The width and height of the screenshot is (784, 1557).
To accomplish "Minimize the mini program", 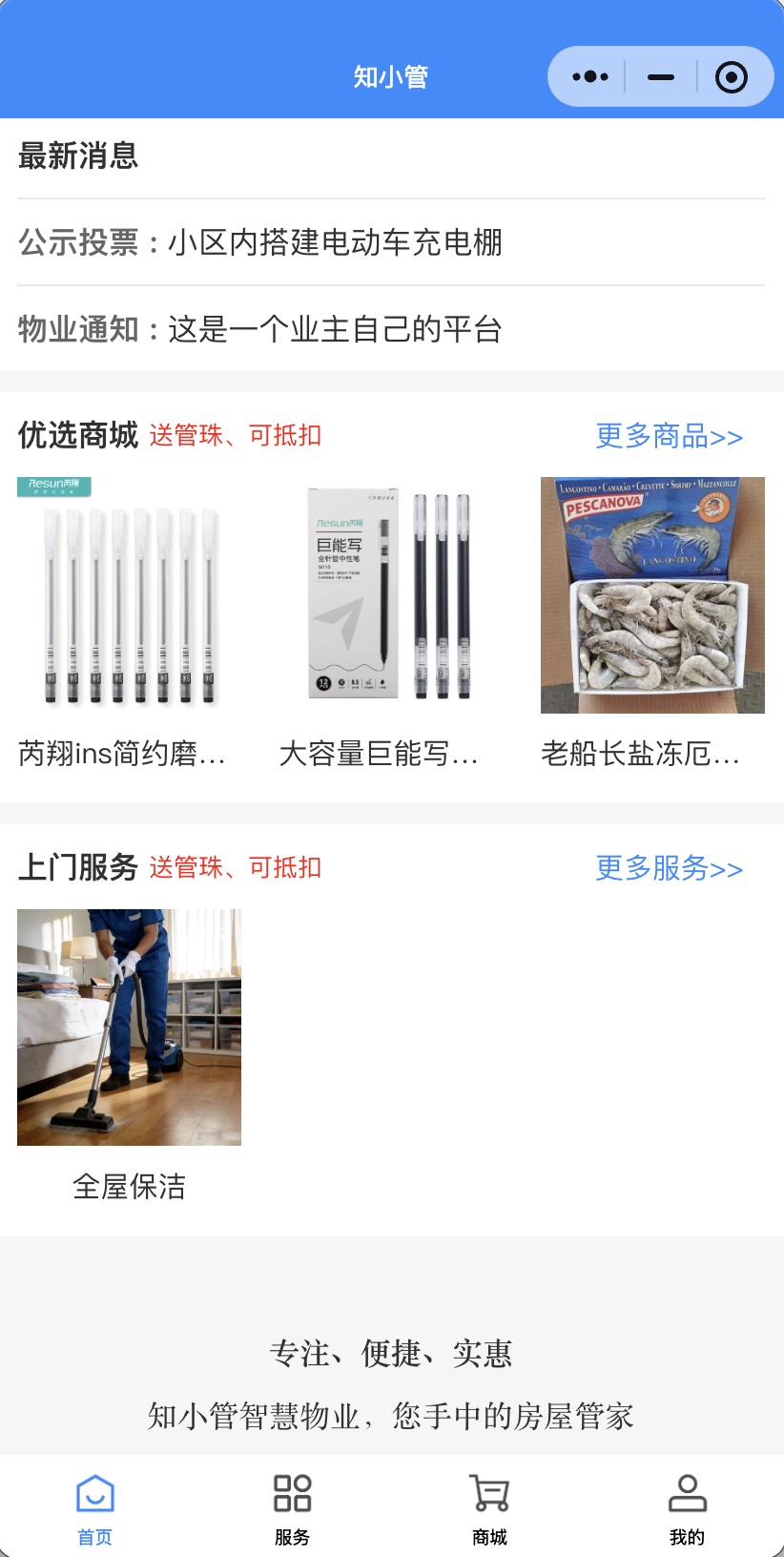I will 660,76.
